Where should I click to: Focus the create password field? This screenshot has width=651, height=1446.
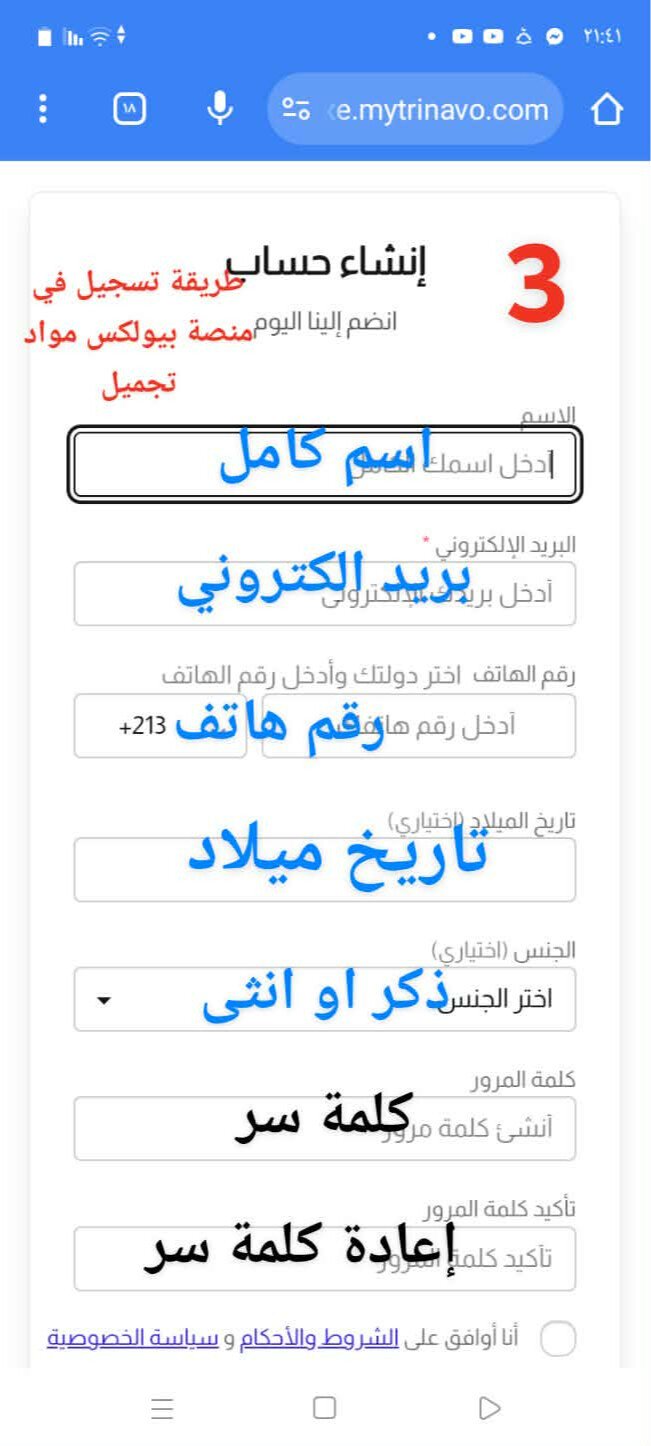pyautogui.click(x=324, y=1128)
